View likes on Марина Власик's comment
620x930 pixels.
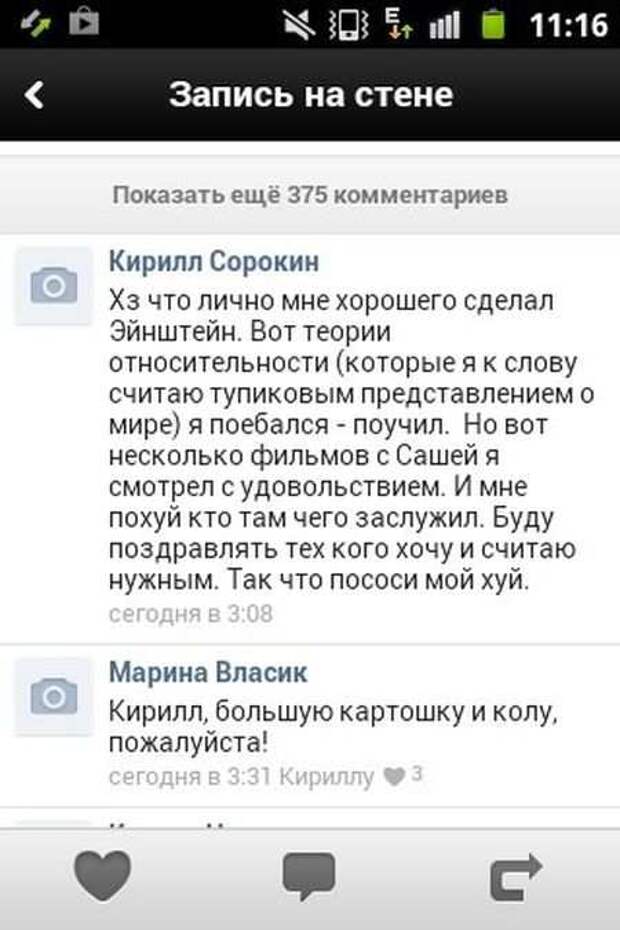point(404,776)
